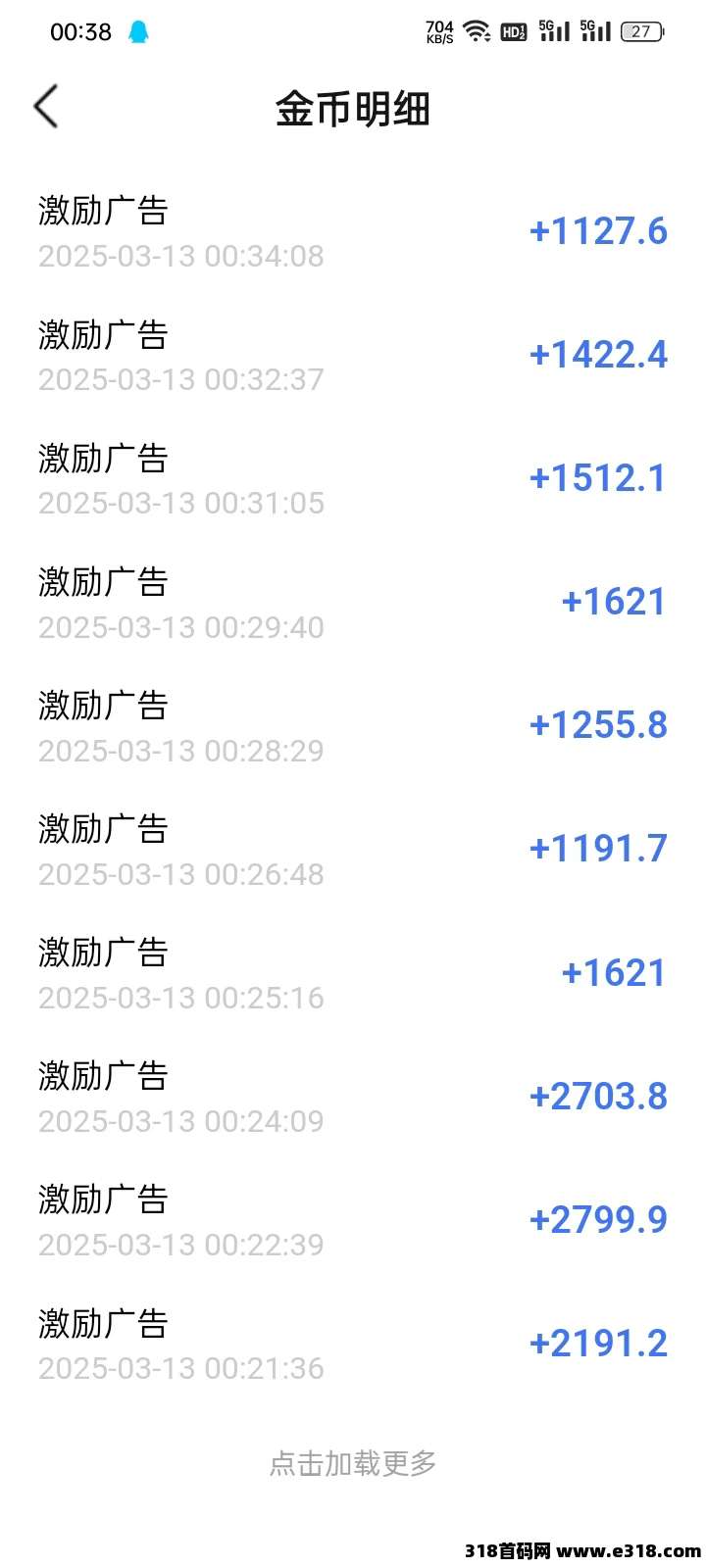Go back from the 金币明细 page
706x1568 pixels.
click(46, 107)
